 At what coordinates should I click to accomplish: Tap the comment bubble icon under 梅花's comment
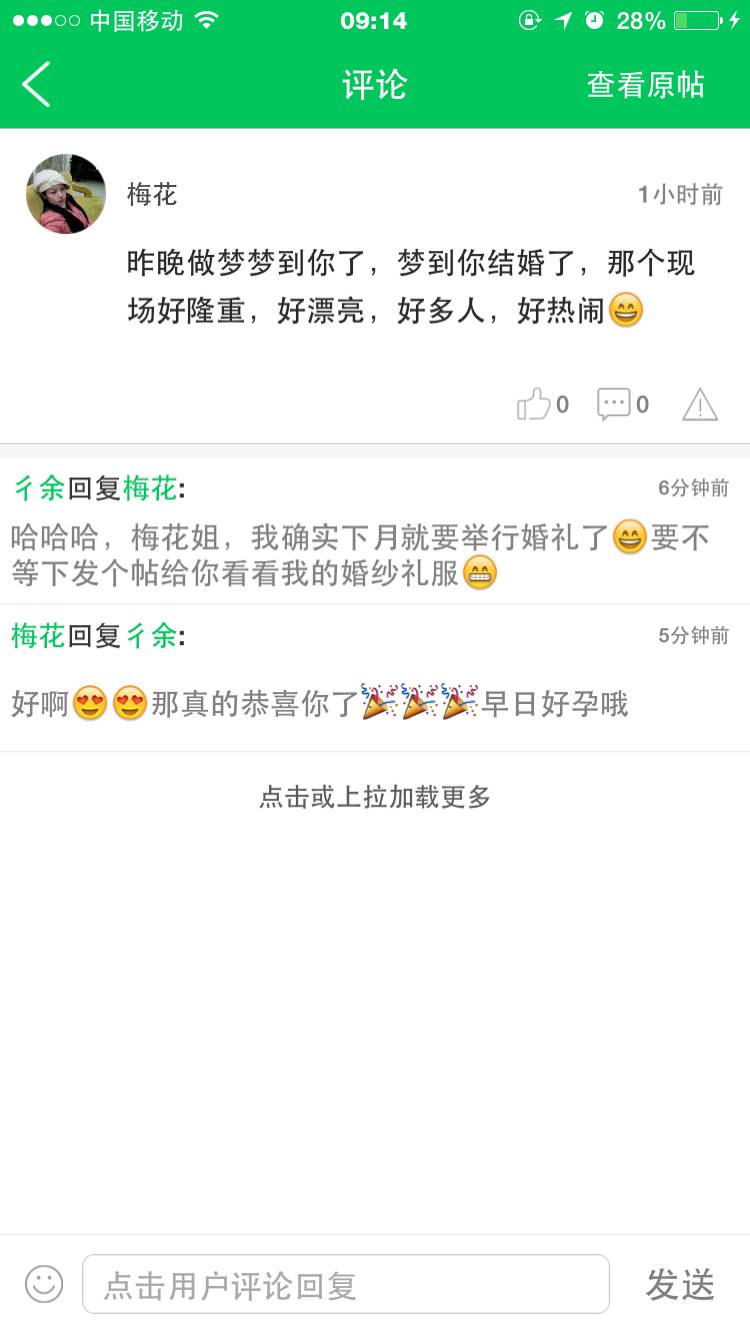tap(614, 404)
